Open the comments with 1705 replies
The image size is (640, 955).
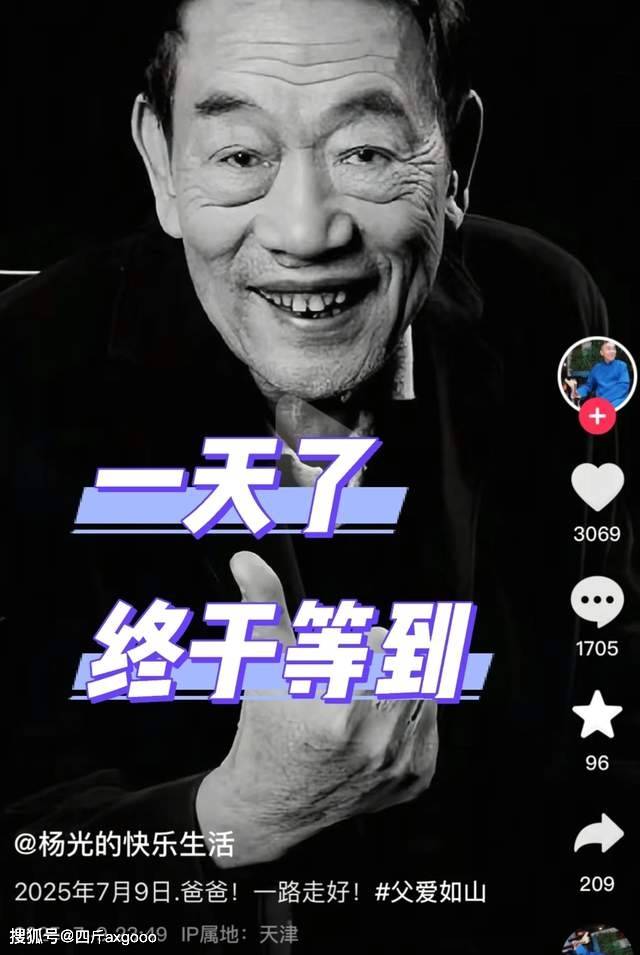597,602
